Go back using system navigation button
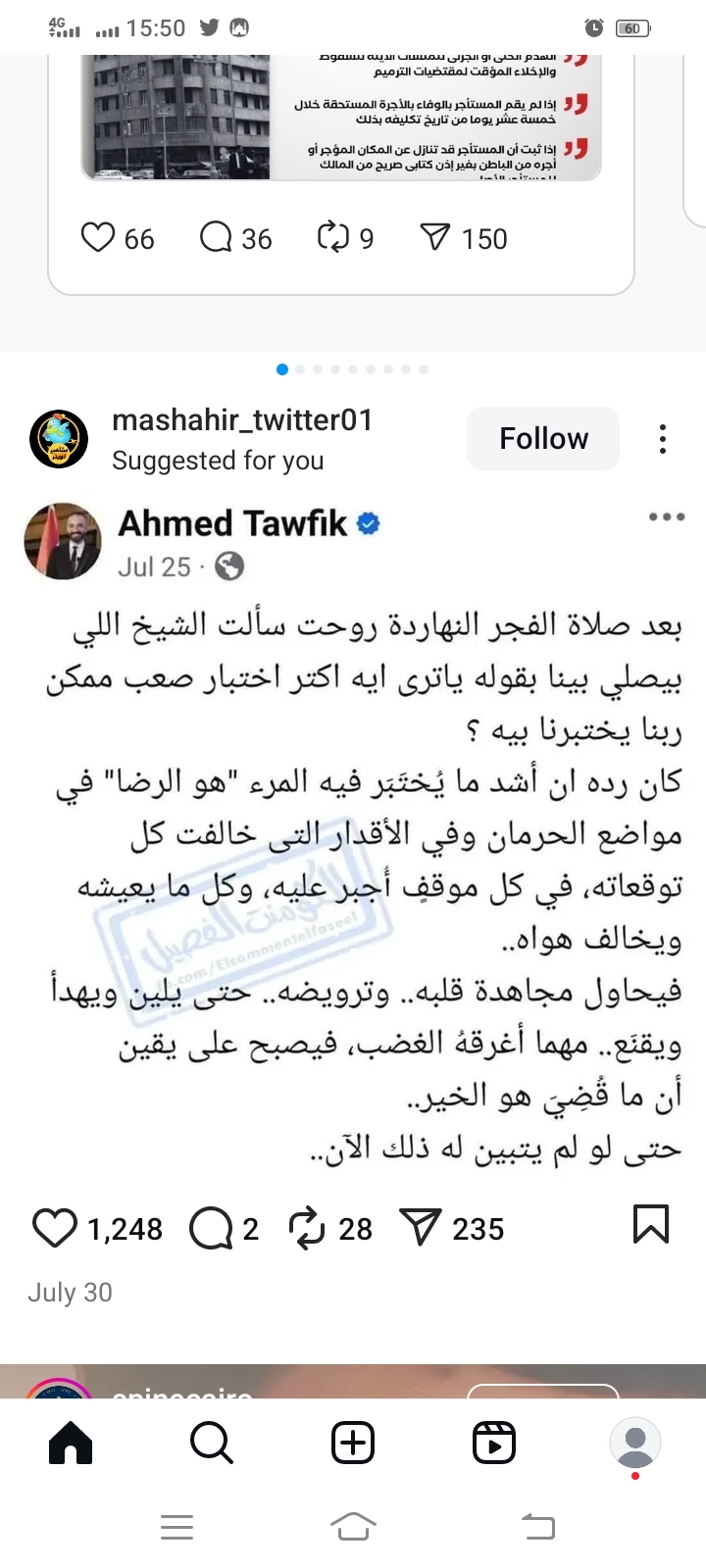 coord(537,1526)
